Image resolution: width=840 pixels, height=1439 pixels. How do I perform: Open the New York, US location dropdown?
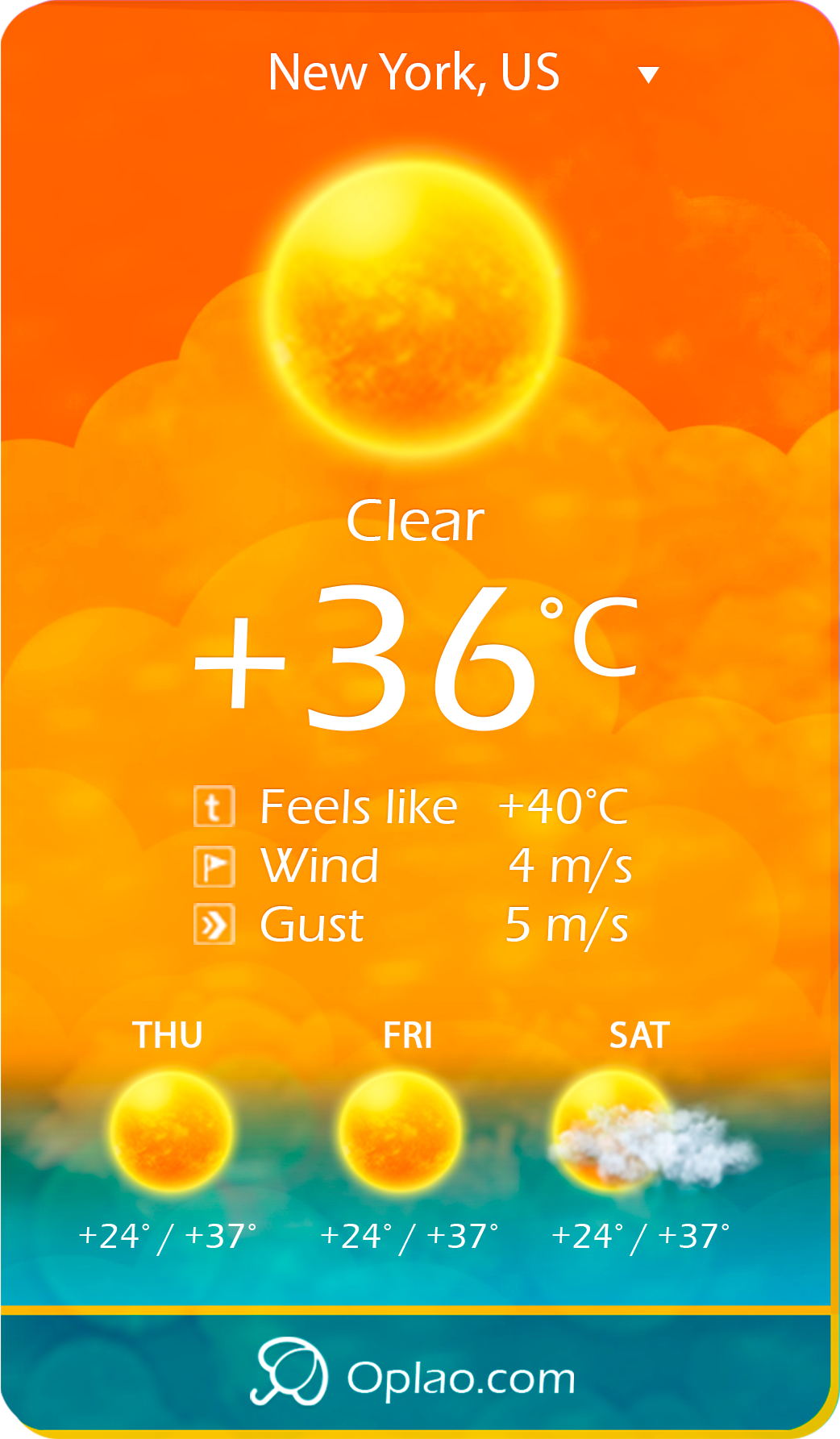click(648, 75)
